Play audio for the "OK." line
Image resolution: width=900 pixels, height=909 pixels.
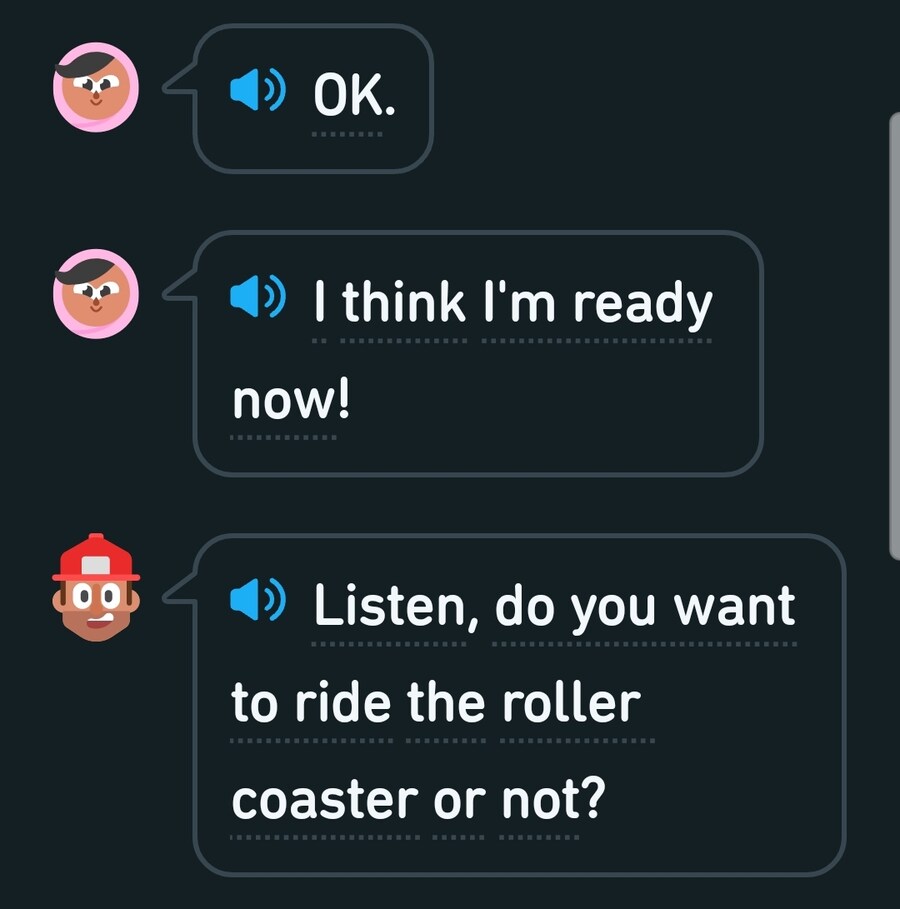pos(257,93)
